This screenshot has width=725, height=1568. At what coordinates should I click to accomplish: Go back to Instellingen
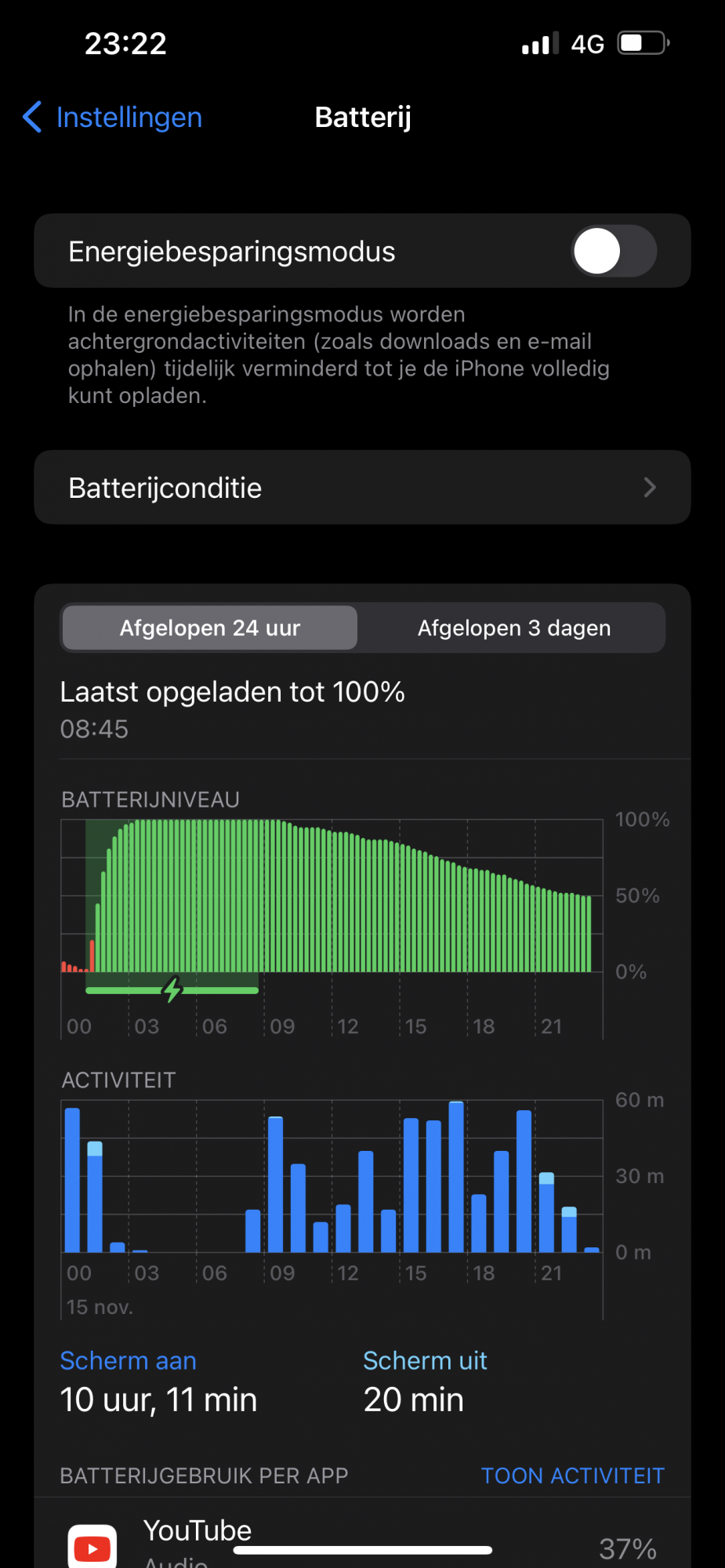tap(114, 118)
